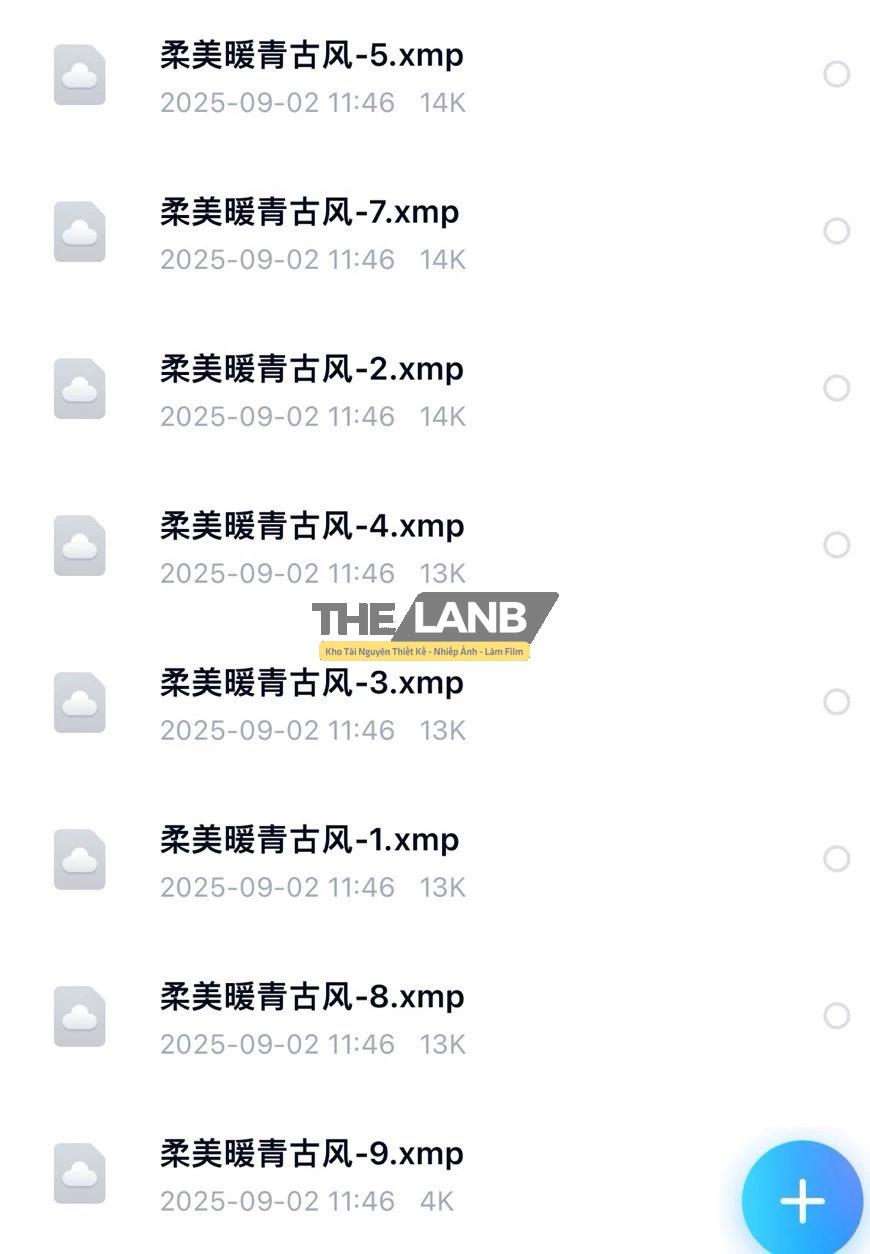Tick the selection circle for 柔美暖青古风-7.xmp
Viewport: 870px width, 1254px height.
click(x=836, y=232)
